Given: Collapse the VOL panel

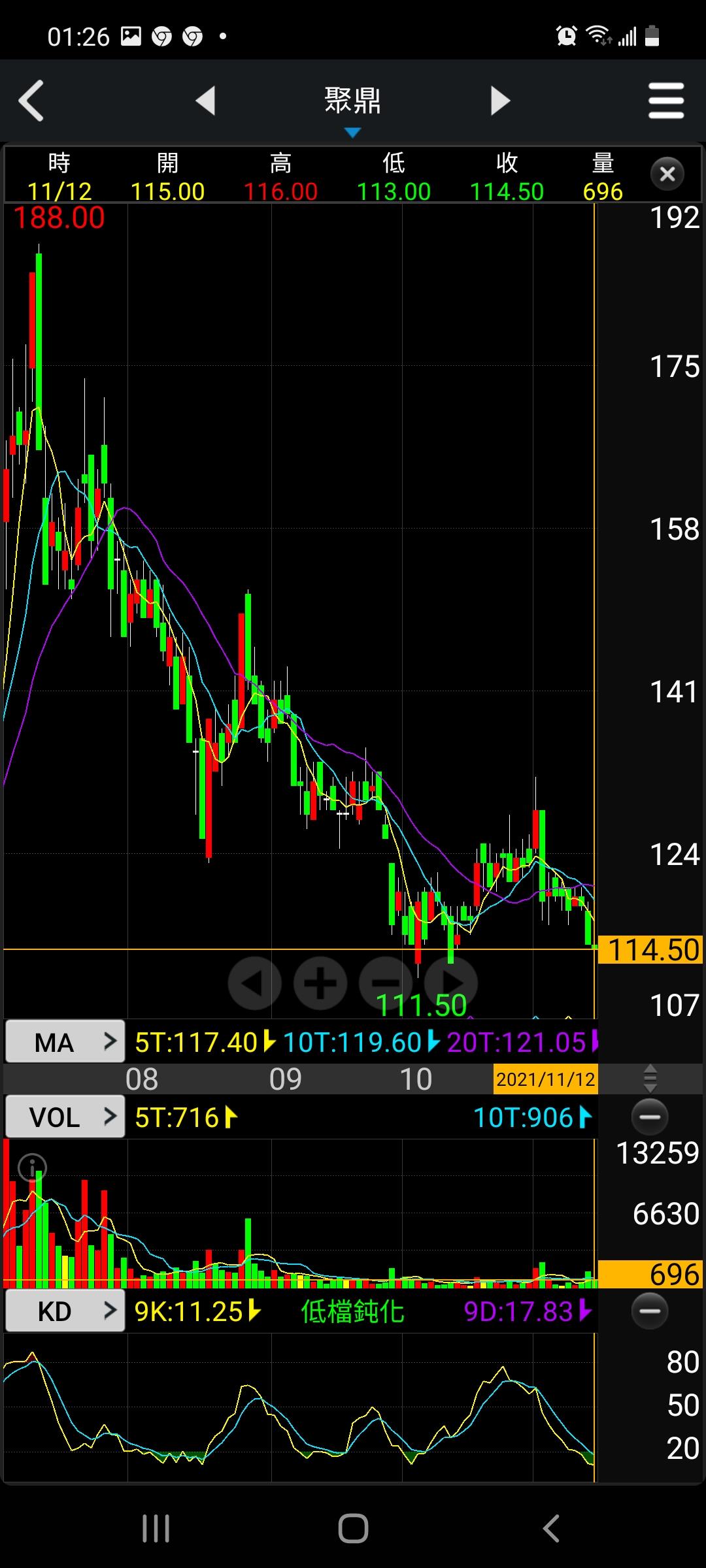Looking at the screenshot, I should pos(650,1117).
